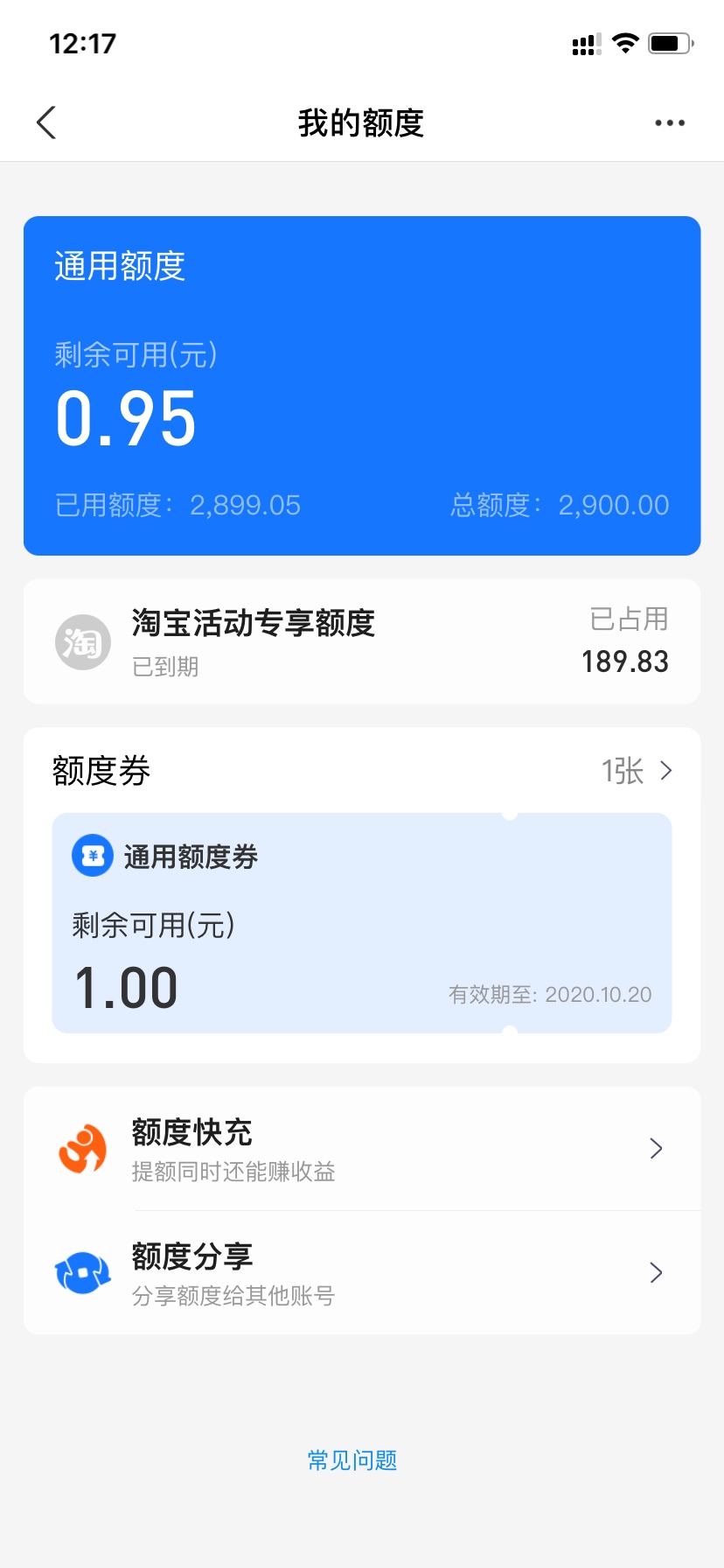Open the 通用额度券 coupon card

click(362, 923)
